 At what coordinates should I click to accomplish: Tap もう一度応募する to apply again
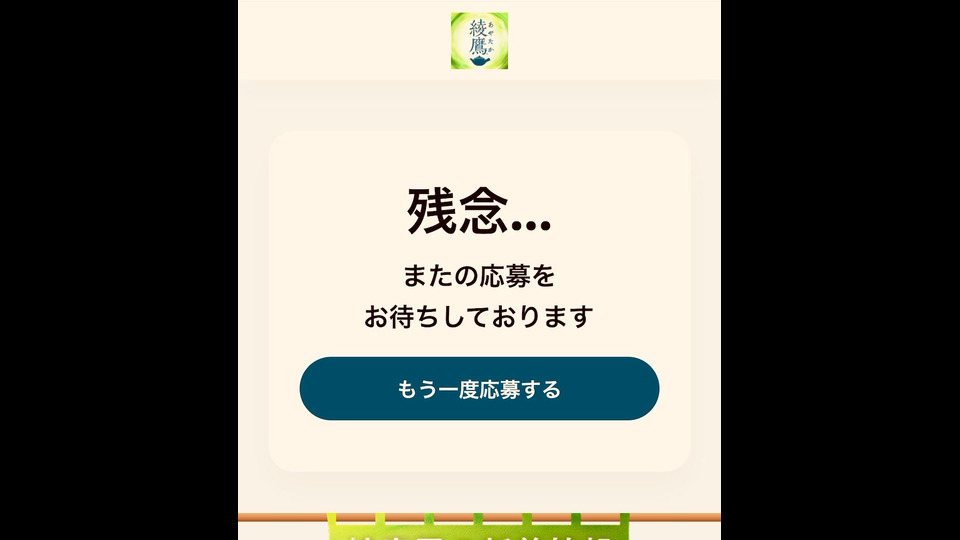pyautogui.click(x=479, y=389)
